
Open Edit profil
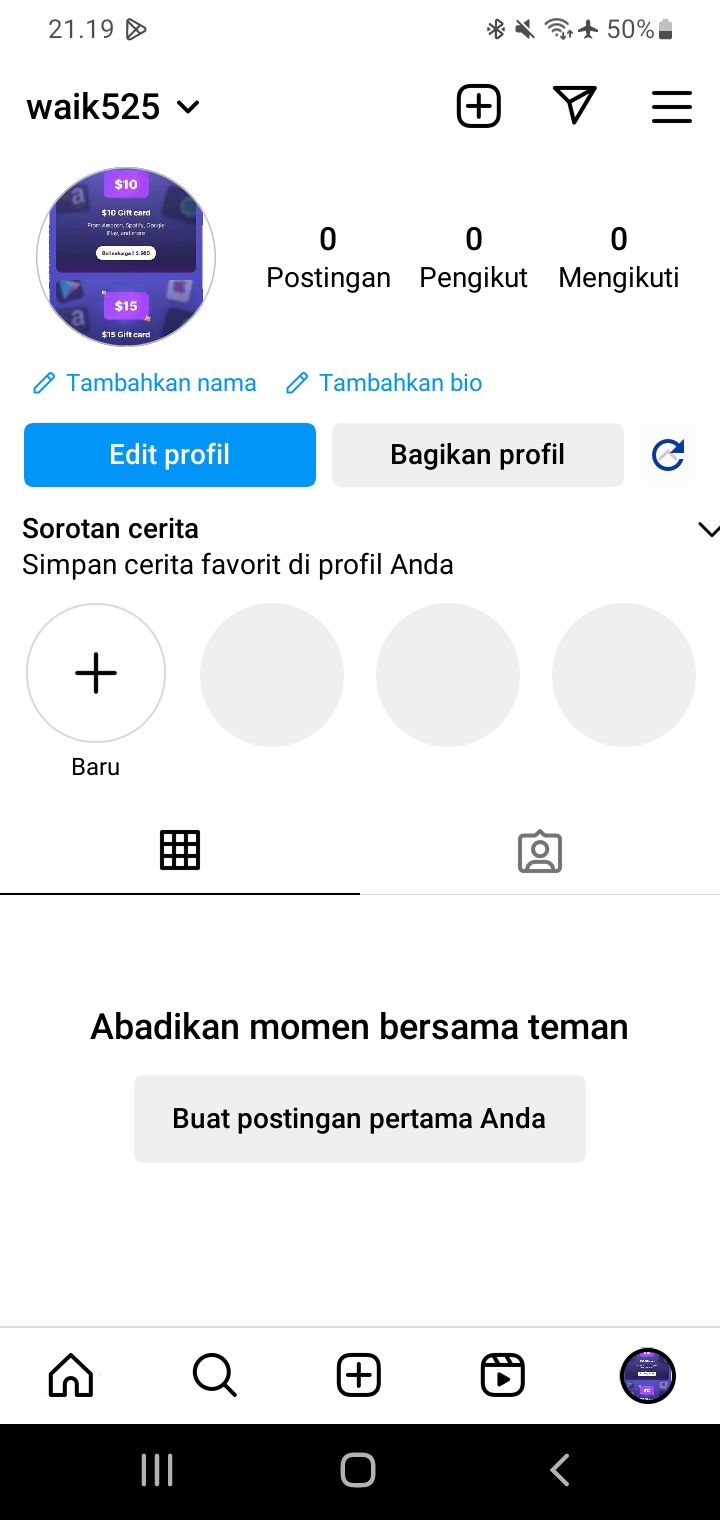[x=170, y=455]
